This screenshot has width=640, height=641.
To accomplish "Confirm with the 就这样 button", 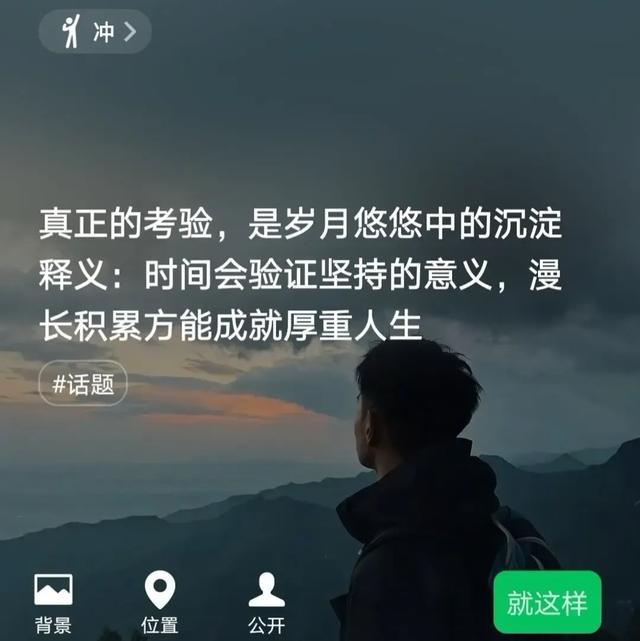I will 547,604.
